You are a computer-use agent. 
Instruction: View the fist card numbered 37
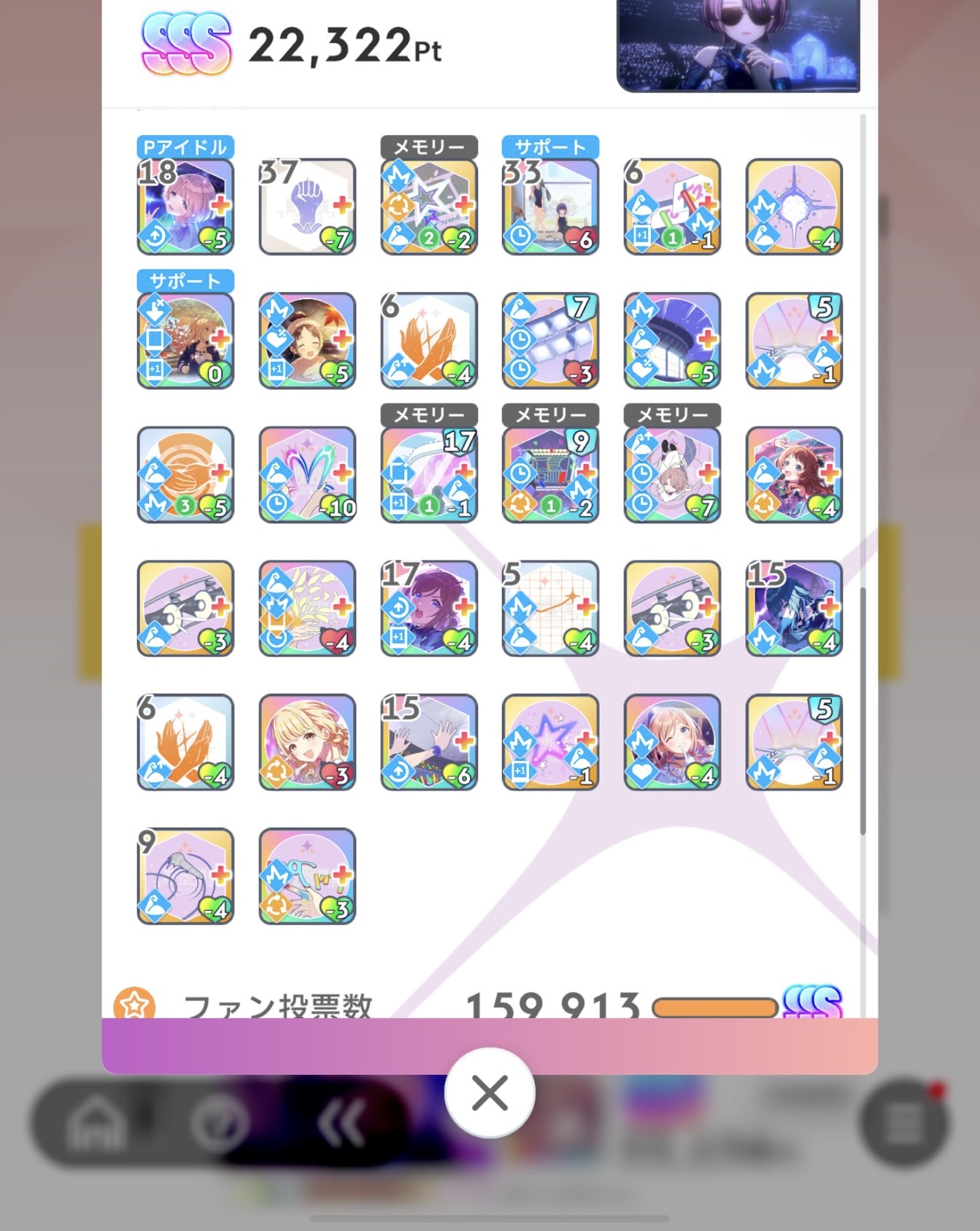coord(307,207)
